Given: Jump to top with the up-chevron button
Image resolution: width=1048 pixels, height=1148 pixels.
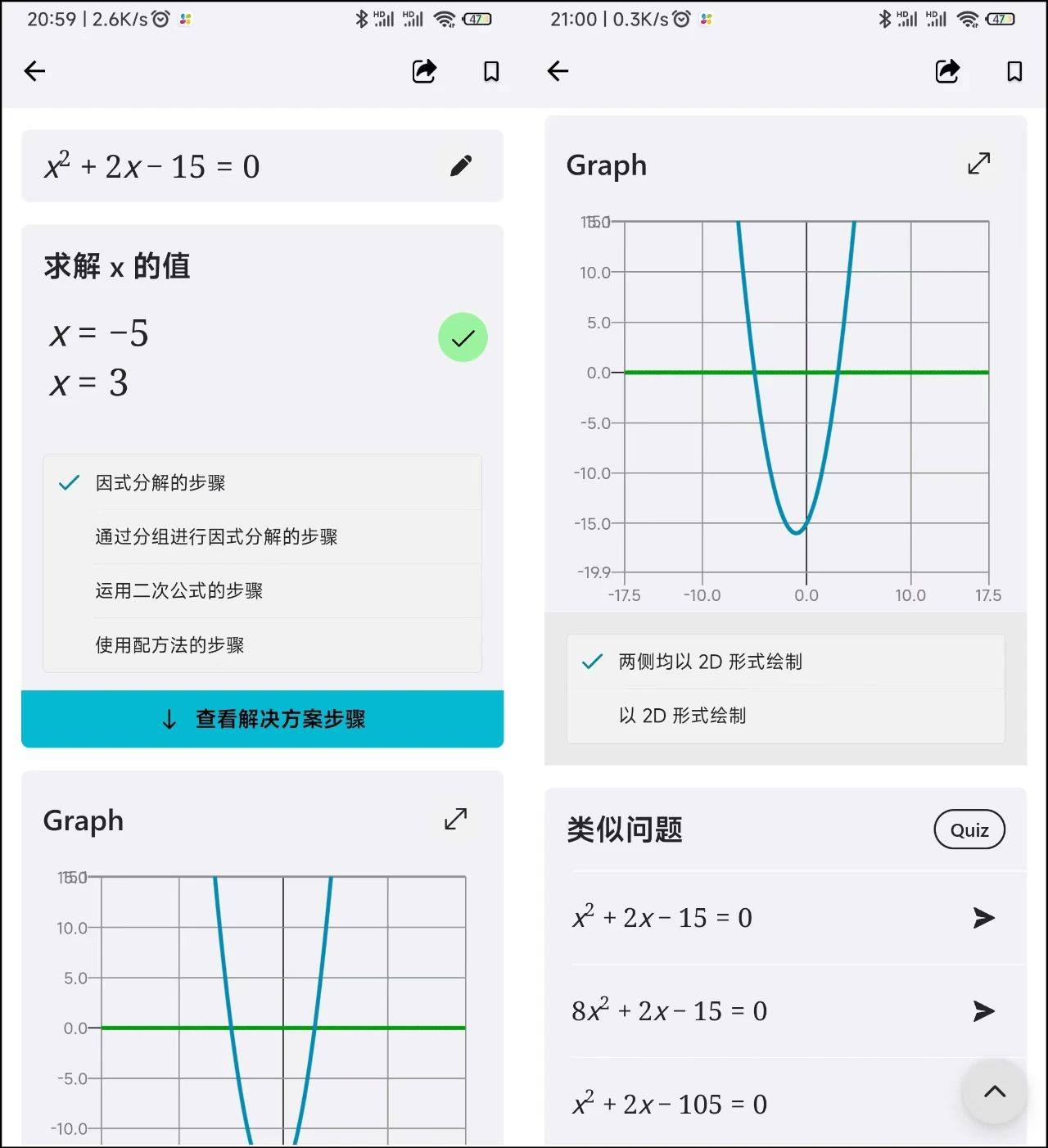Looking at the screenshot, I should pos(994,1092).
